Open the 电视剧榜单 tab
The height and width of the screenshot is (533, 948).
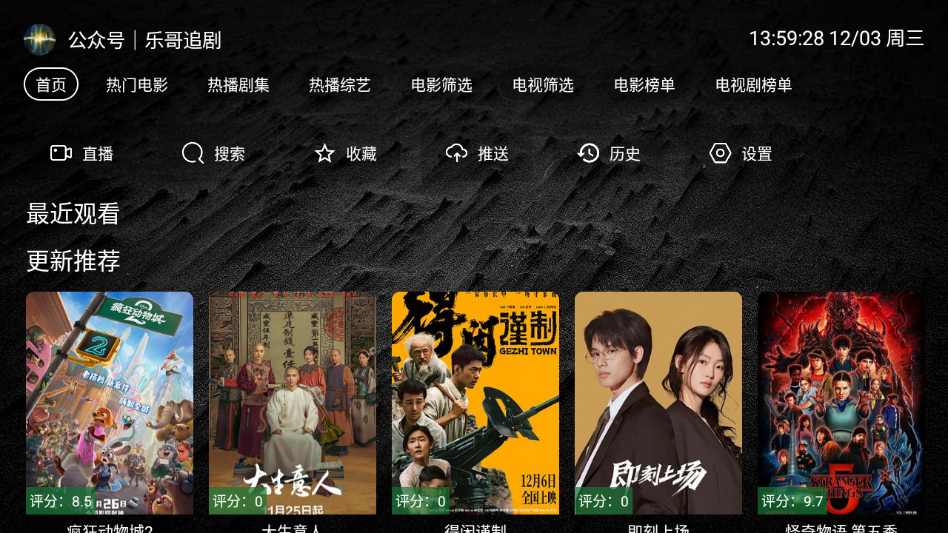tap(753, 85)
